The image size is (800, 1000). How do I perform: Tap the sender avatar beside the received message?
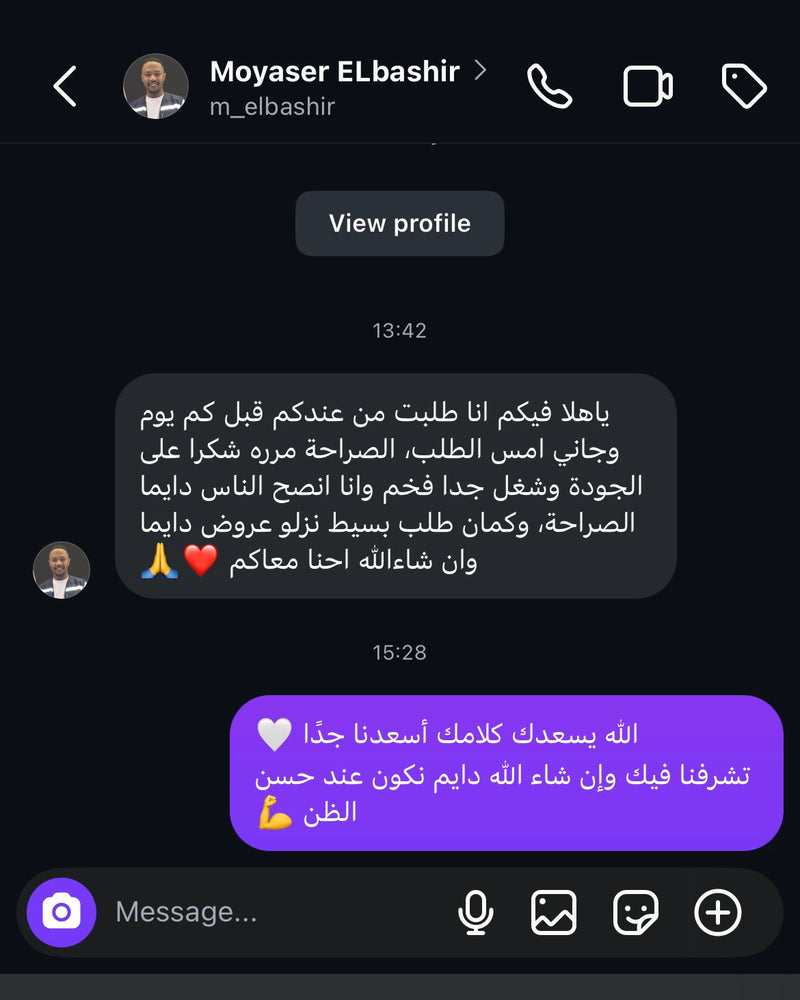tap(61, 571)
